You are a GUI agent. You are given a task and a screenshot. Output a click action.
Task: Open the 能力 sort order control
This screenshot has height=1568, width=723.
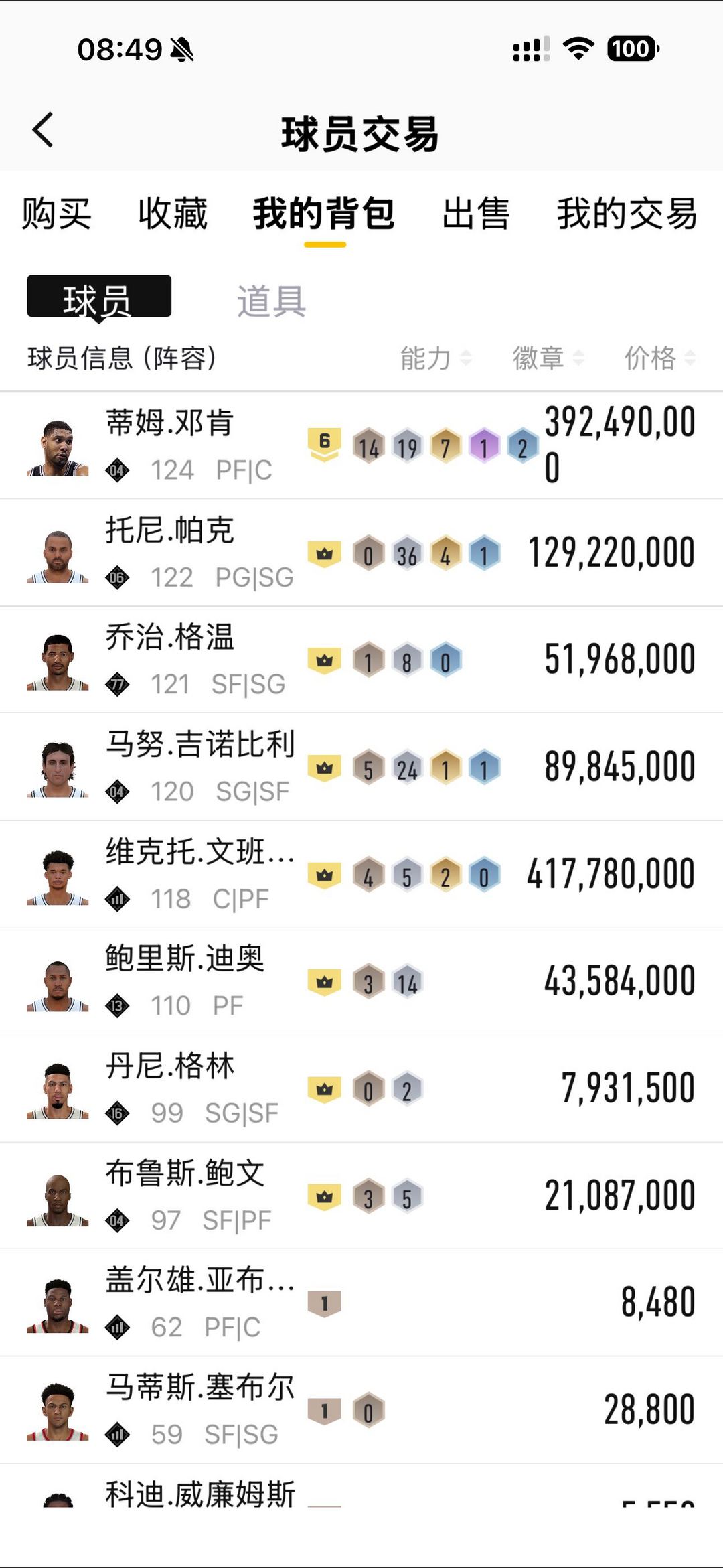pyautogui.click(x=435, y=359)
